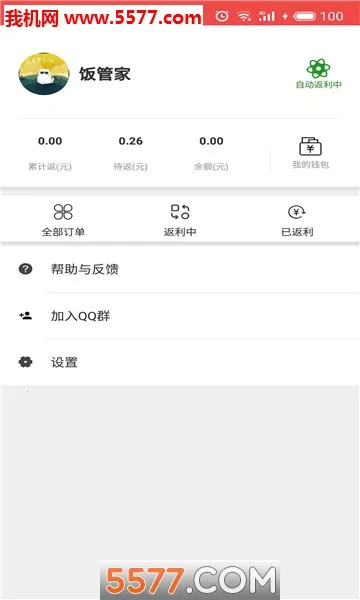Open 帮助与反馈
The width and height of the screenshot is (360, 600).
tap(180, 269)
